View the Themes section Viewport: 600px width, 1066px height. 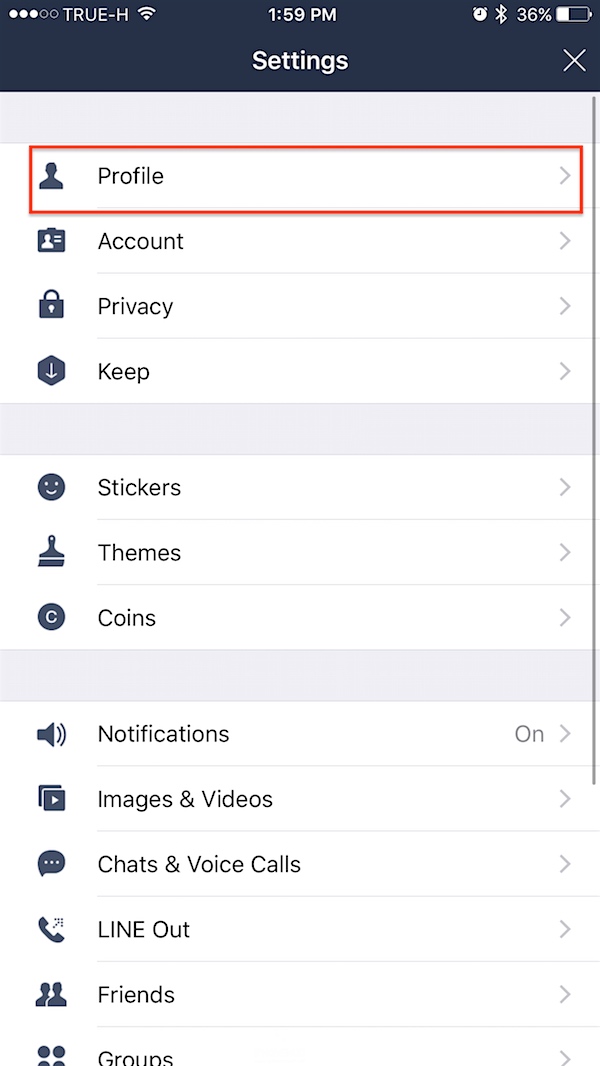(300, 552)
